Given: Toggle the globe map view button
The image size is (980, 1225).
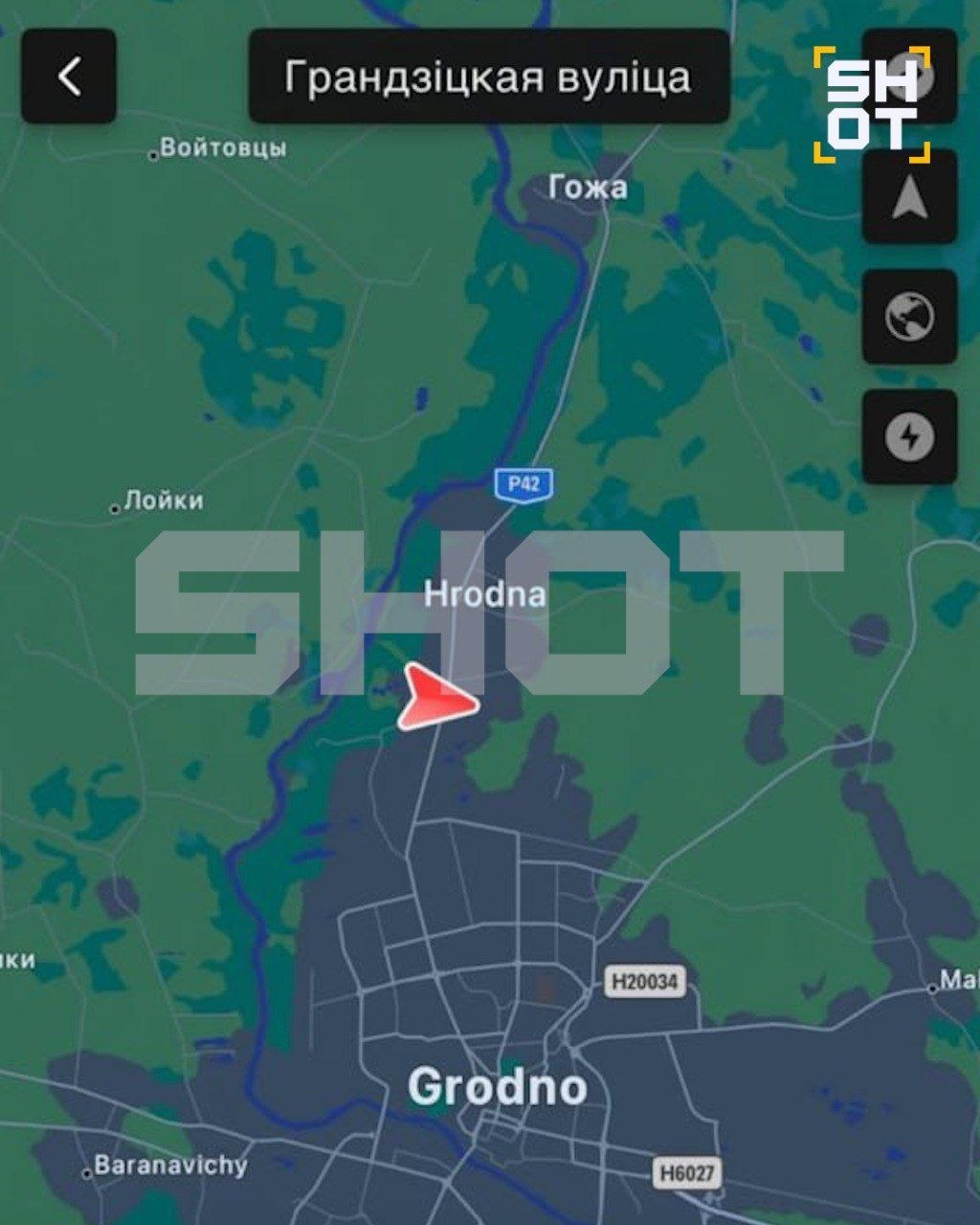Looking at the screenshot, I should click(909, 317).
